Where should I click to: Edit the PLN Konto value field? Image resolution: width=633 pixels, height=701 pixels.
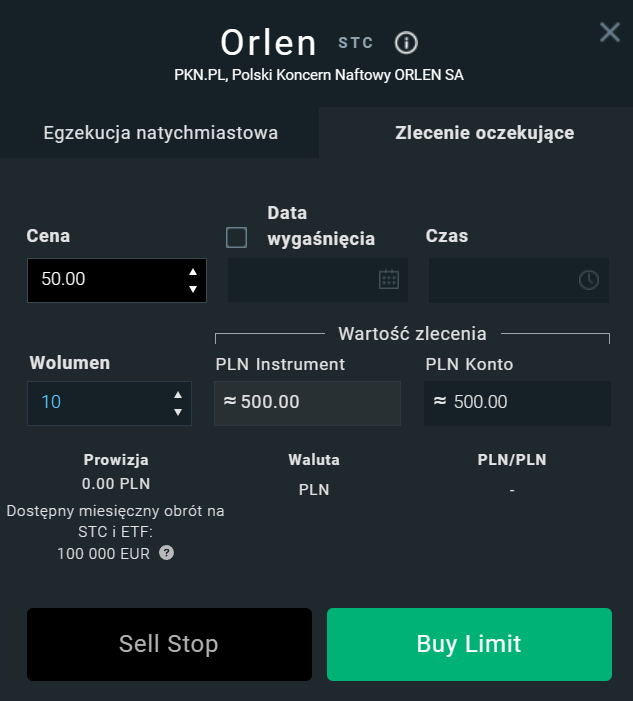pos(517,402)
